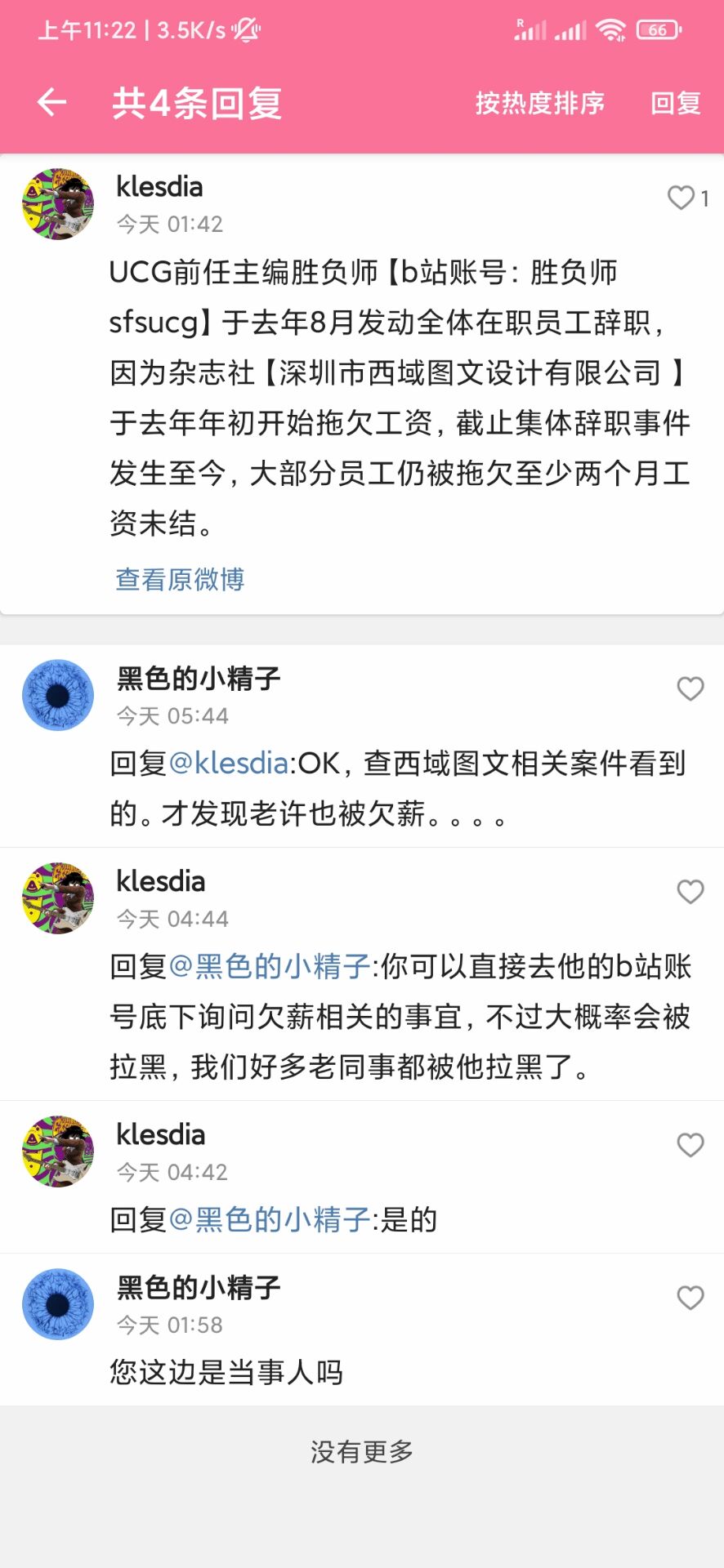Sort replies via 按热度排序
The image size is (724, 1568).
pyautogui.click(x=540, y=103)
